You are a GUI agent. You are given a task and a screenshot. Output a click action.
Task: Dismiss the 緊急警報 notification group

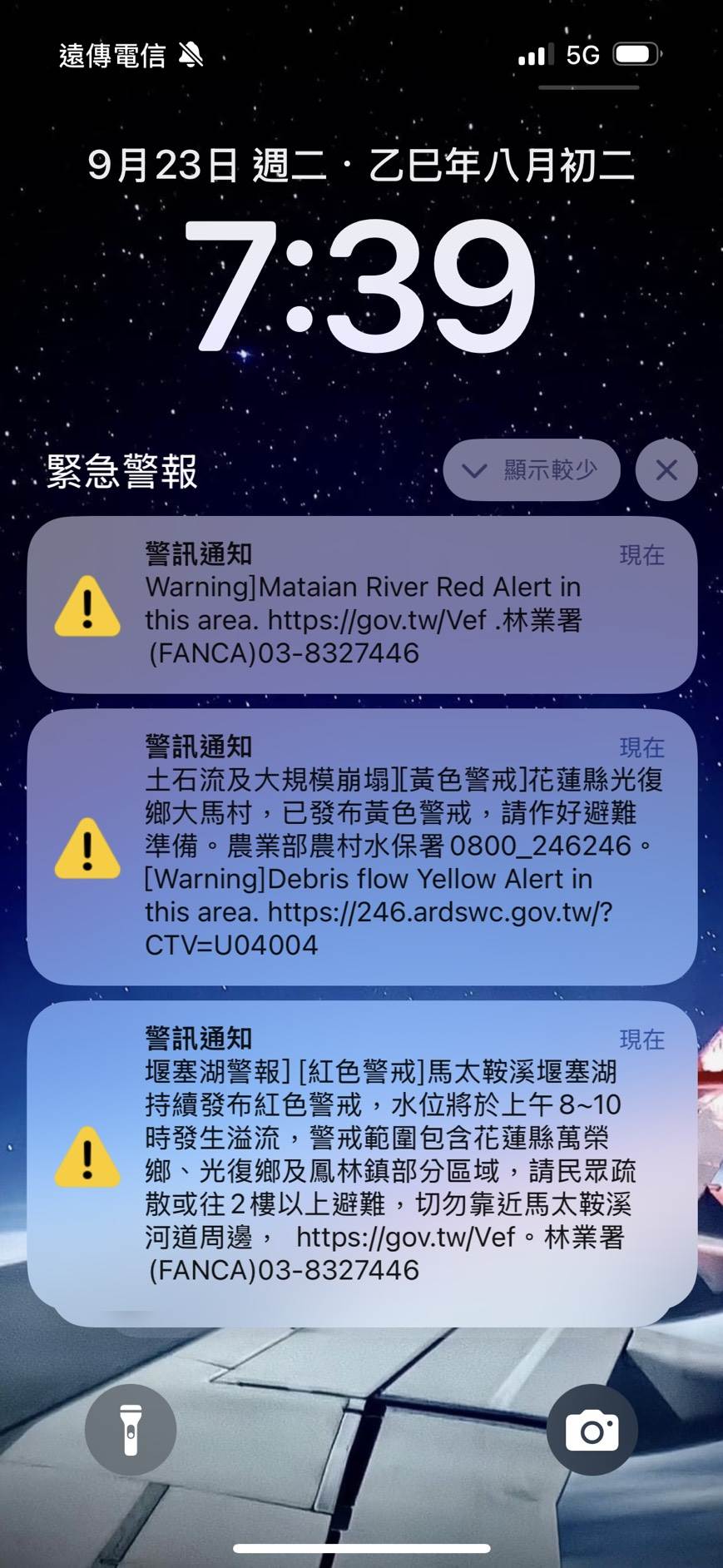tap(666, 470)
